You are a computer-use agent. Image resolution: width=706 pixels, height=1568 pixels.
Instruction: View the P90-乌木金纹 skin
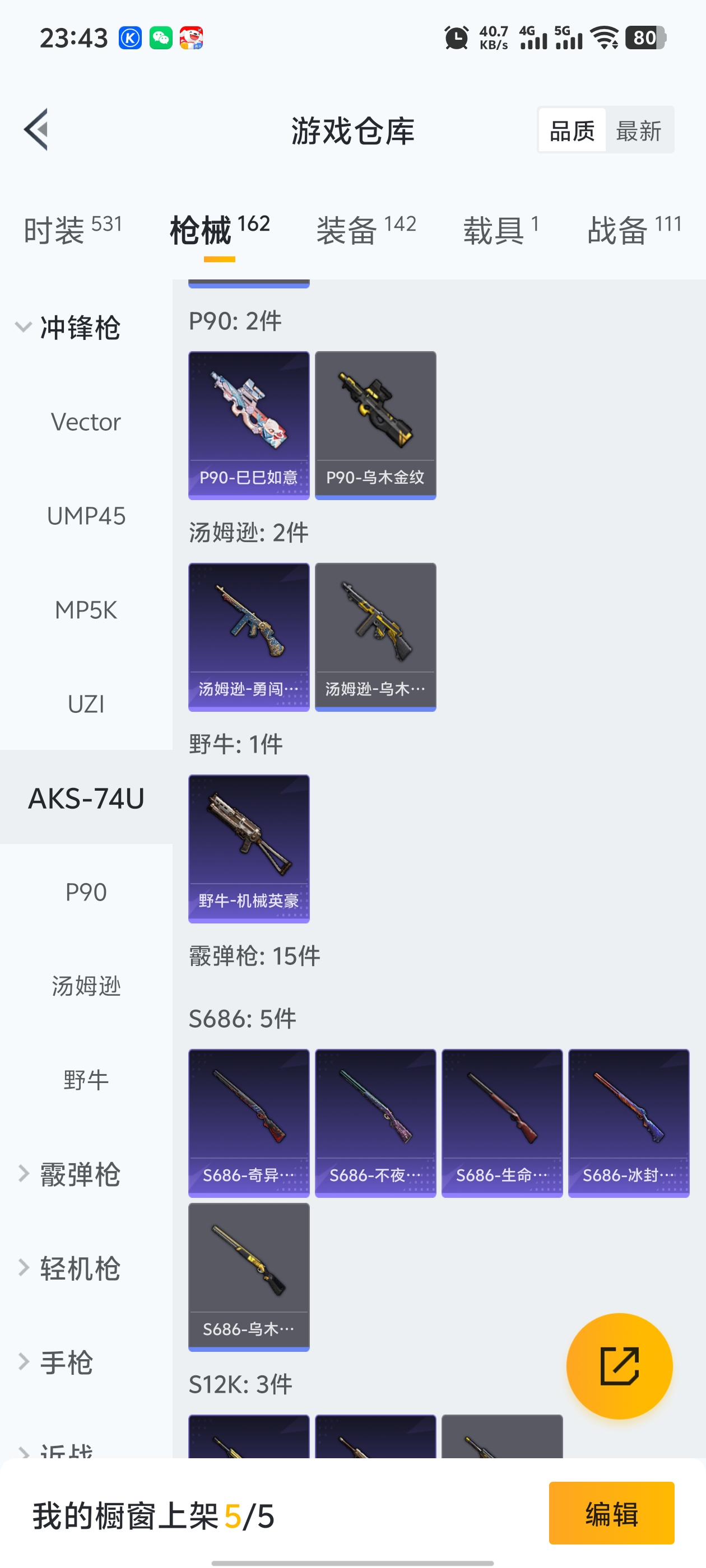click(375, 425)
